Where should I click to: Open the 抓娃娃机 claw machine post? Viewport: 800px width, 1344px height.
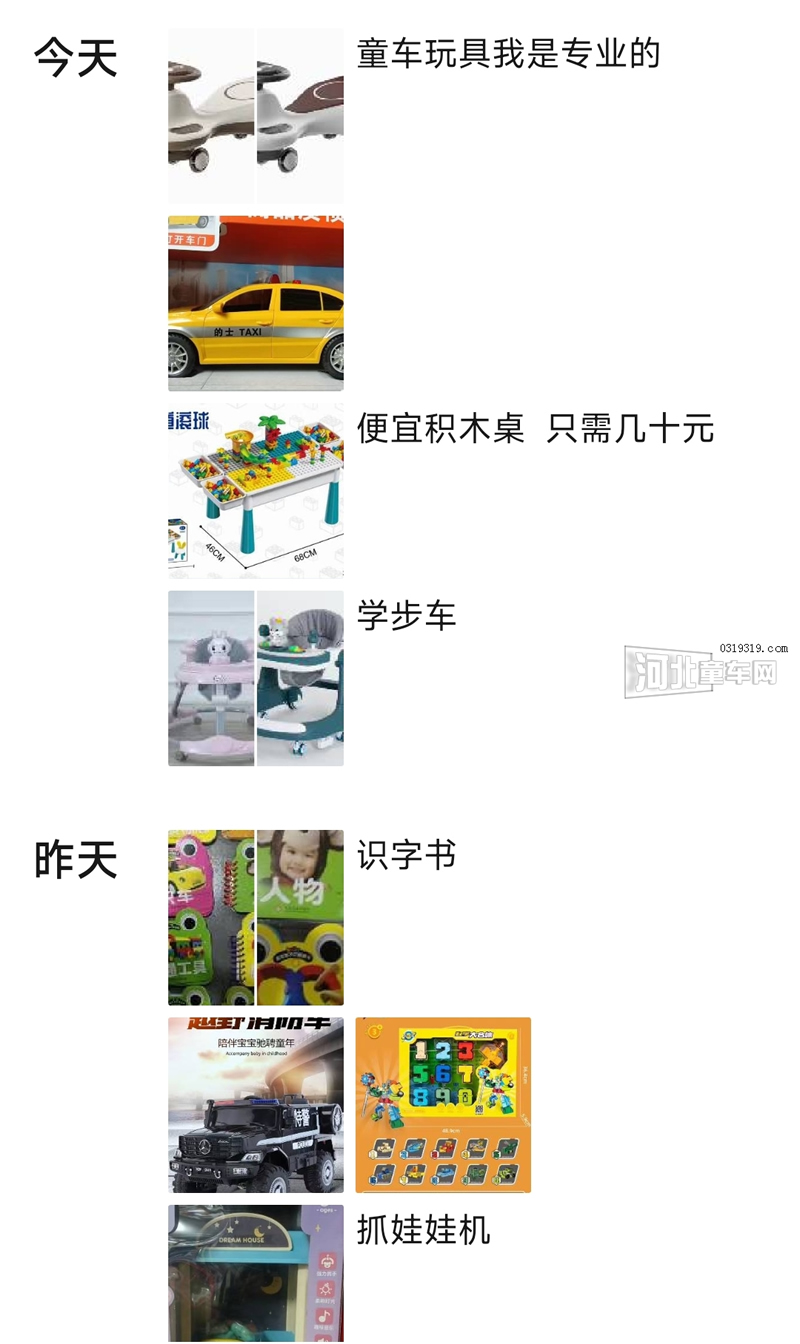(423, 1231)
